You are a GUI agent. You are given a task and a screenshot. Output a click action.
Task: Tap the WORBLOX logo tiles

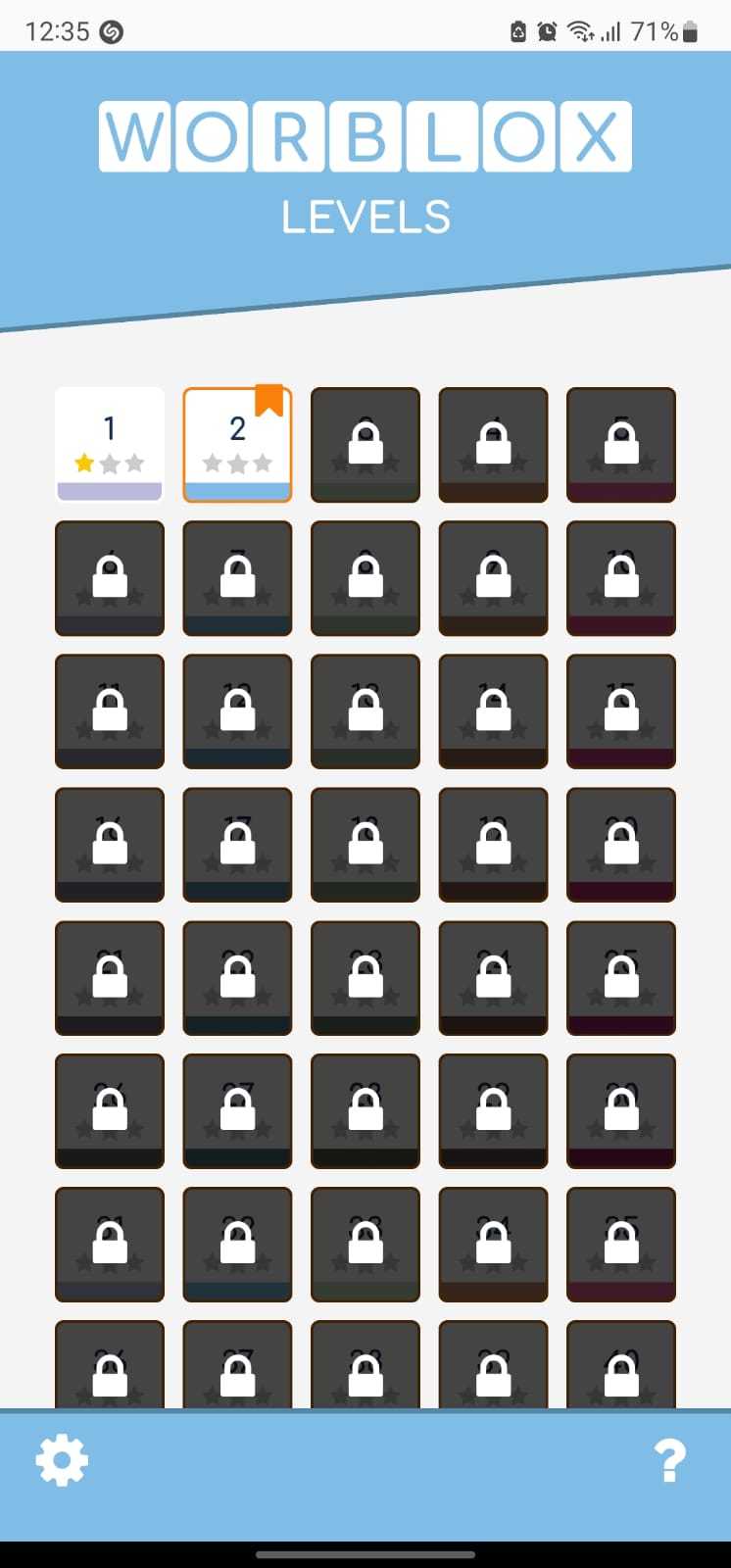(365, 134)
